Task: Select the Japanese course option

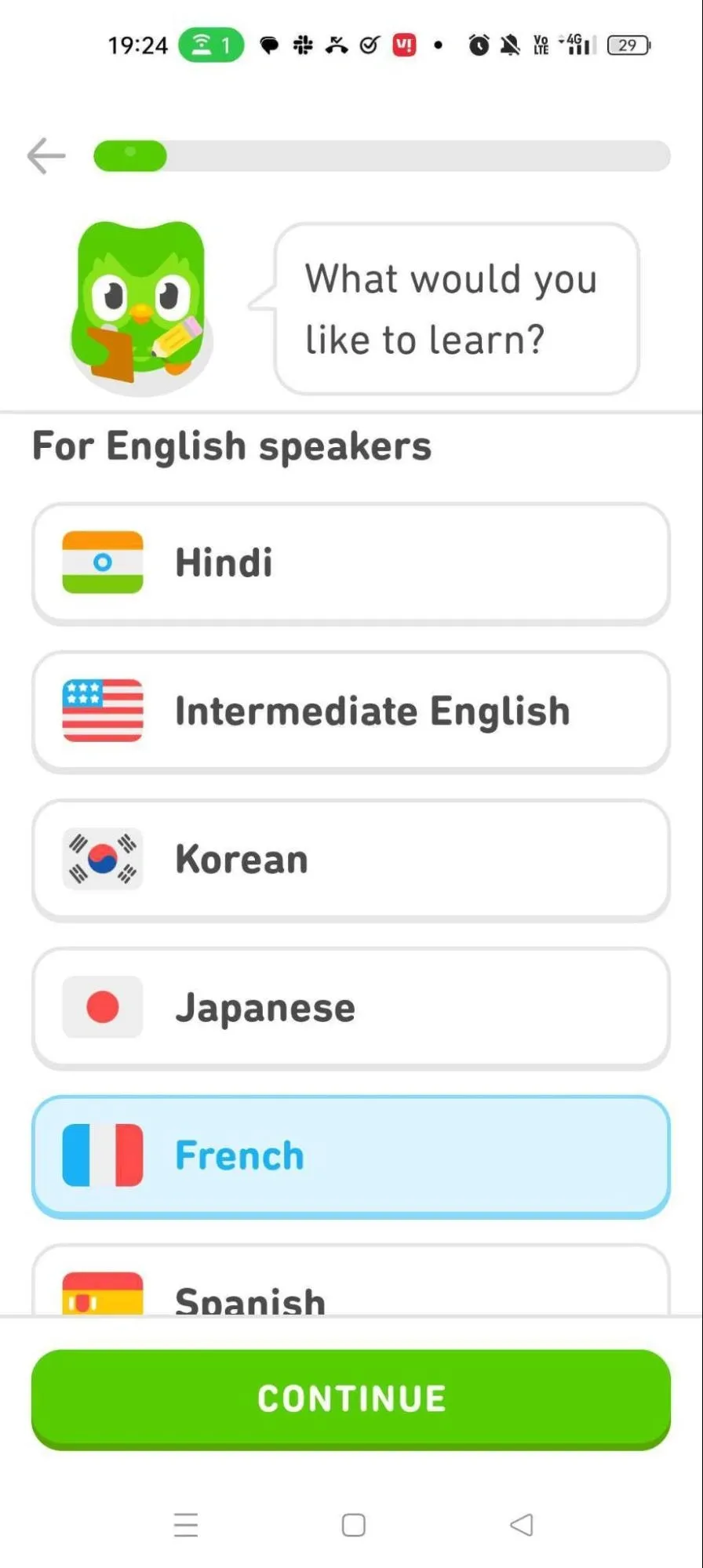Action: (x=351, y=1008)
